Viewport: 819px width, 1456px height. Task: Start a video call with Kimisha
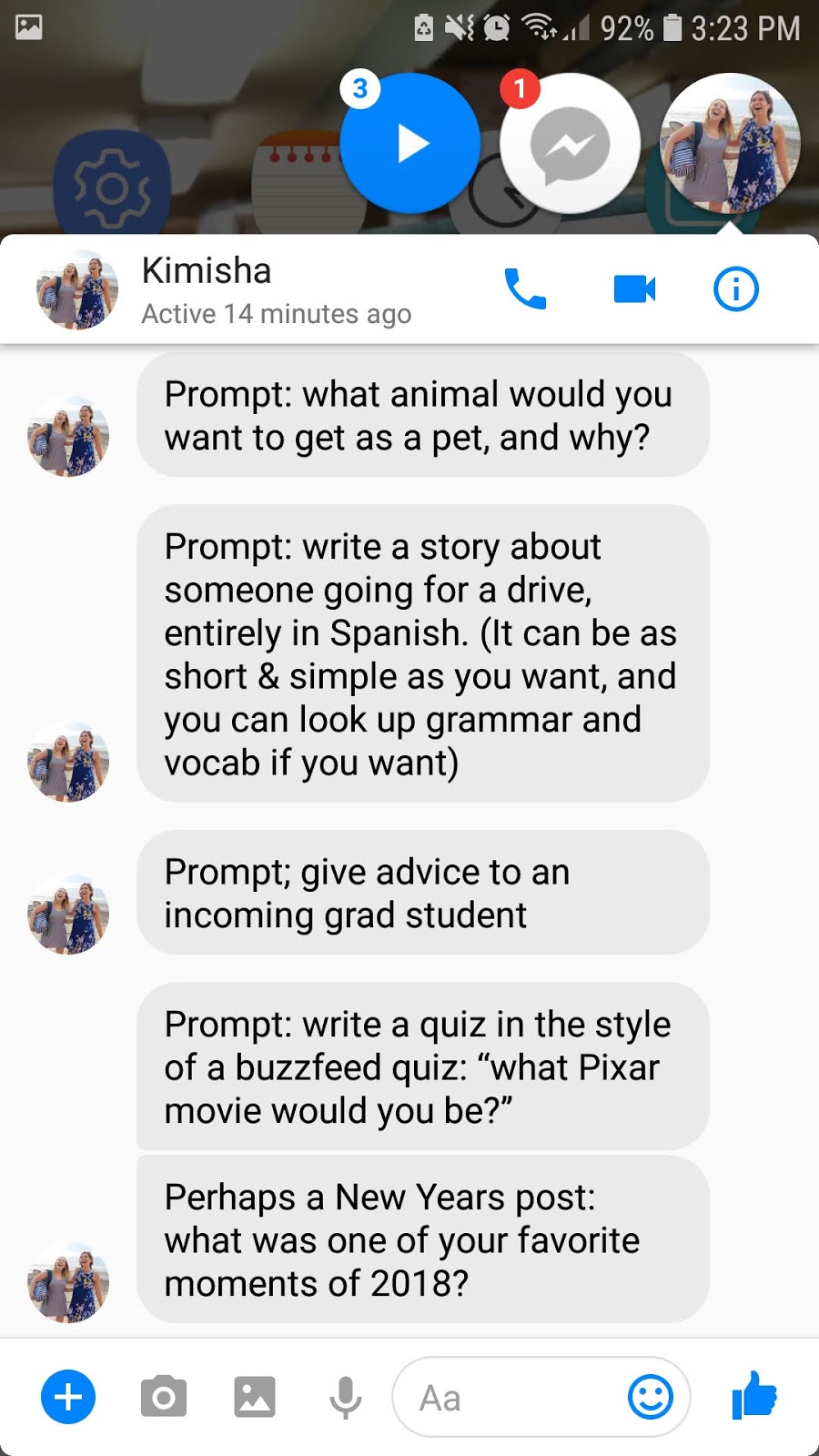coord(634,289)
